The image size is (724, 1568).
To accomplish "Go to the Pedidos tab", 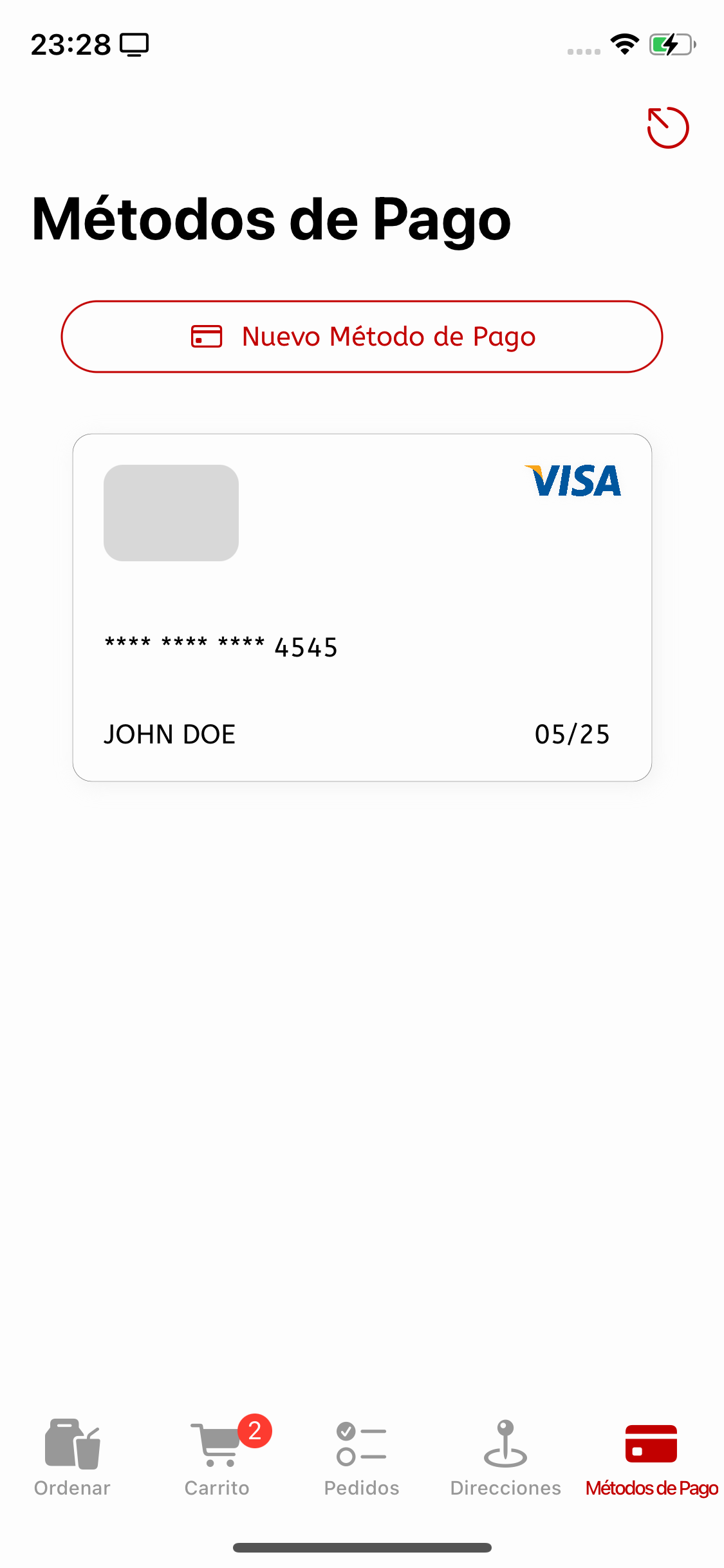I will (362, 1457).
